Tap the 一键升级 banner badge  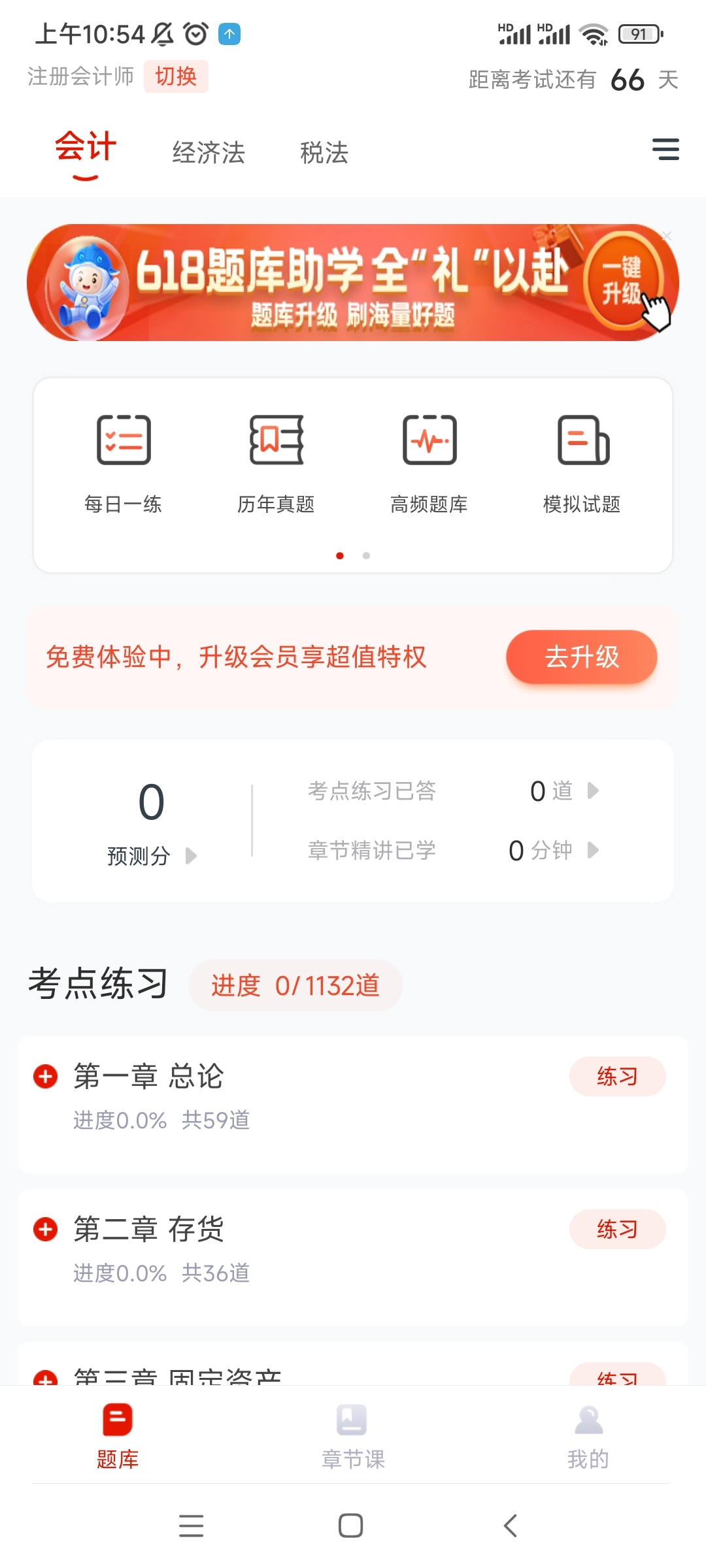(622, 280)
